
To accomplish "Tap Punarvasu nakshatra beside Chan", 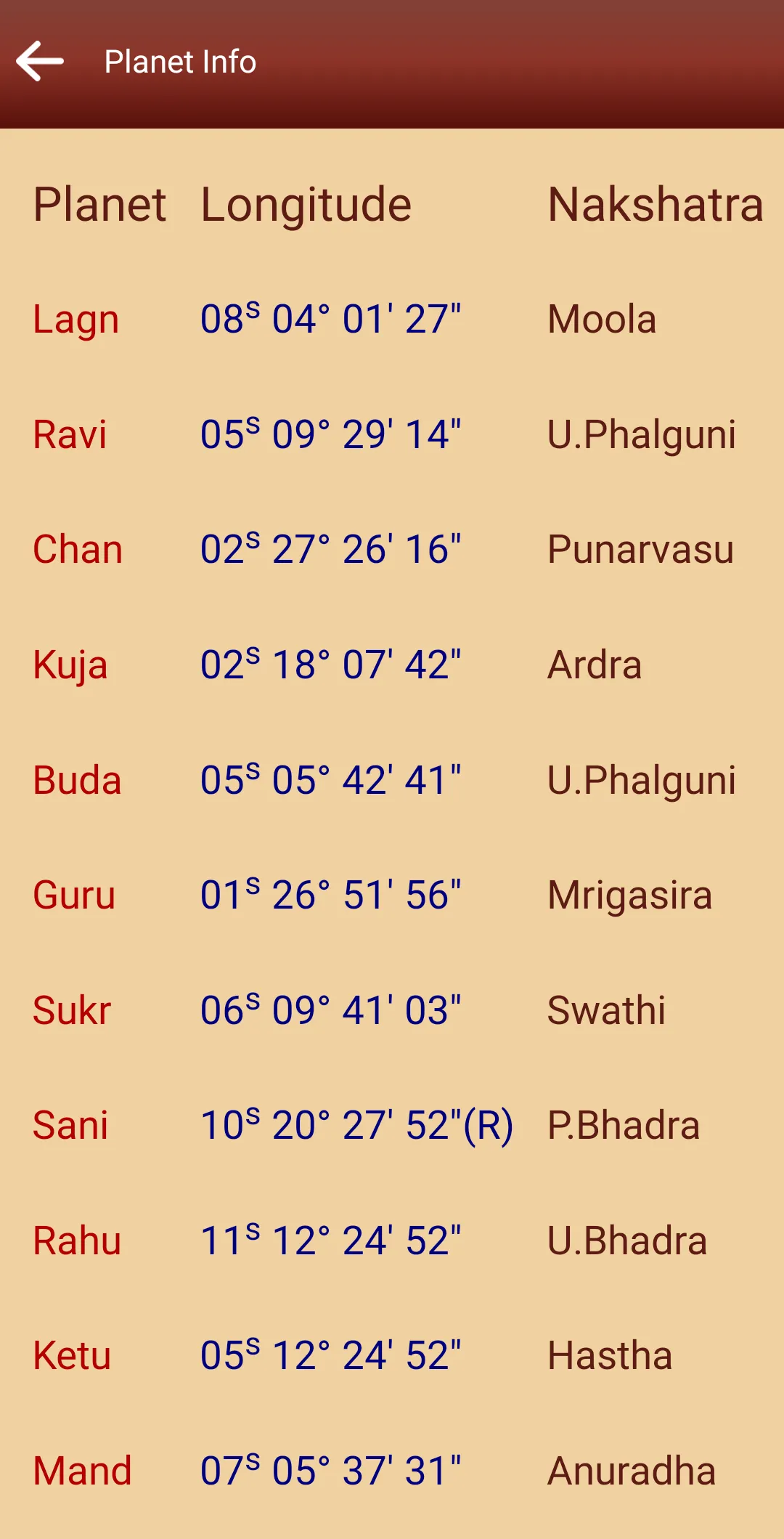I will click(640, 550).
